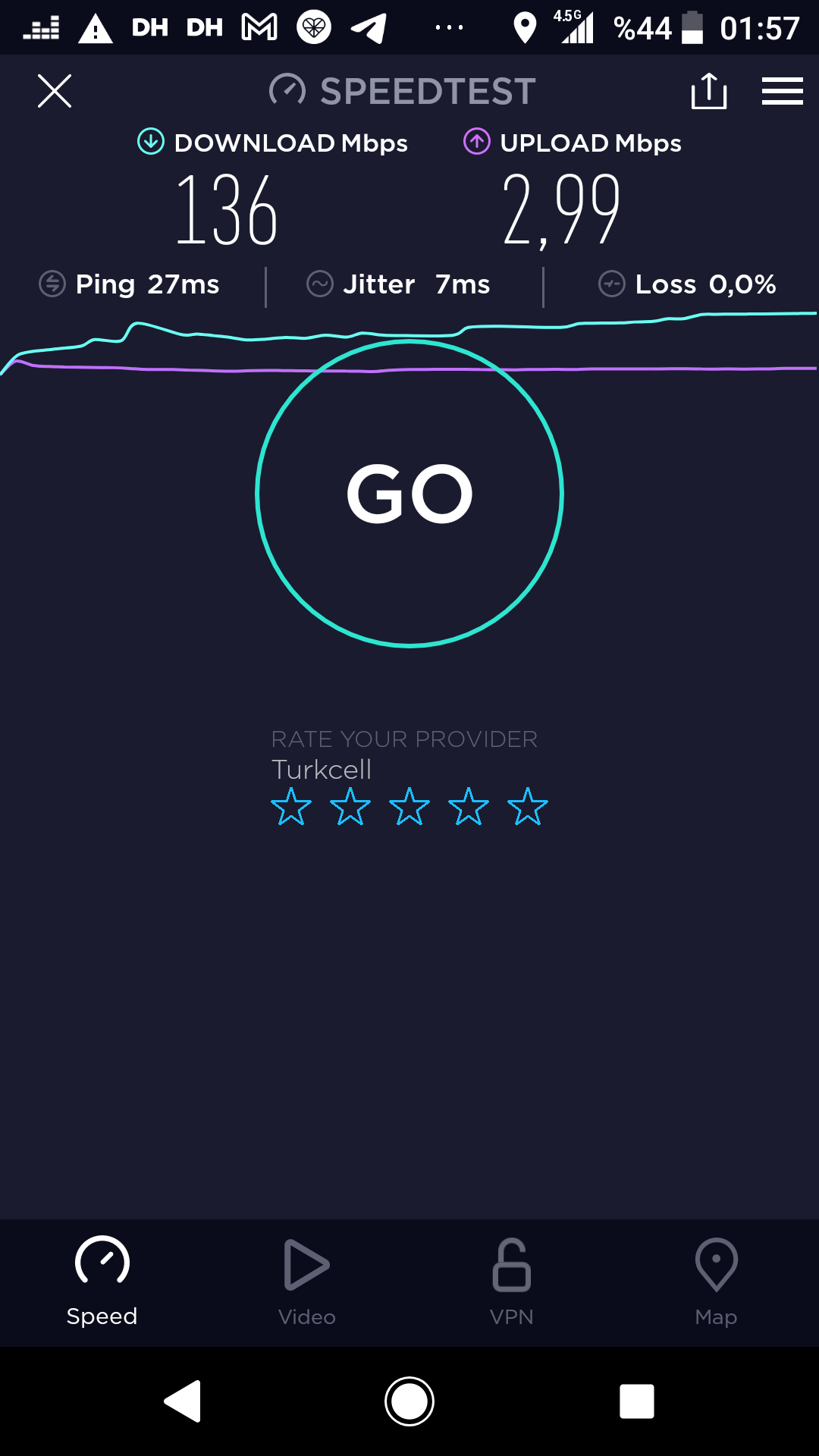819x1456 pixels.
Task: Rate Turkcell one star
Action: coord(291,806)
